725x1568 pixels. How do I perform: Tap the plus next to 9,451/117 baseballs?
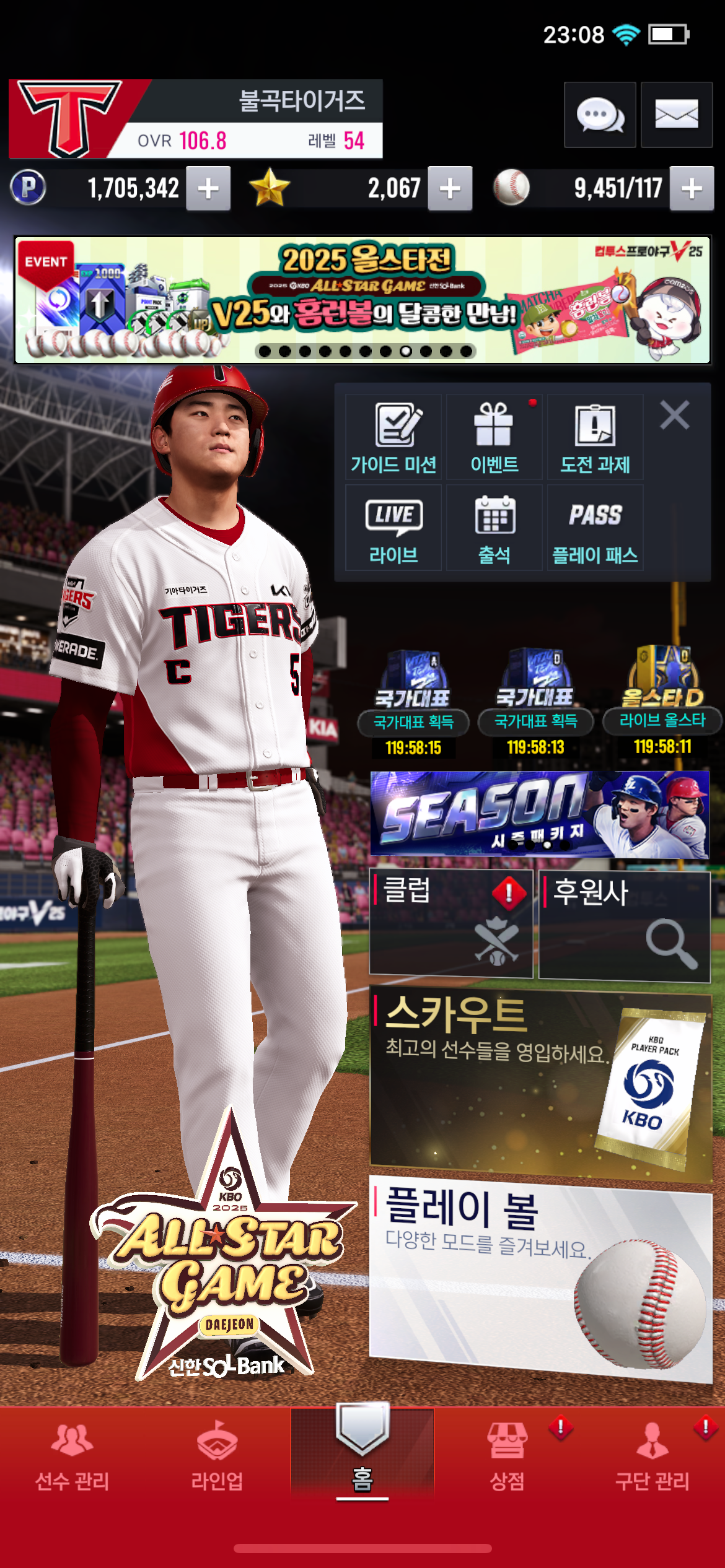click(692, 188)
